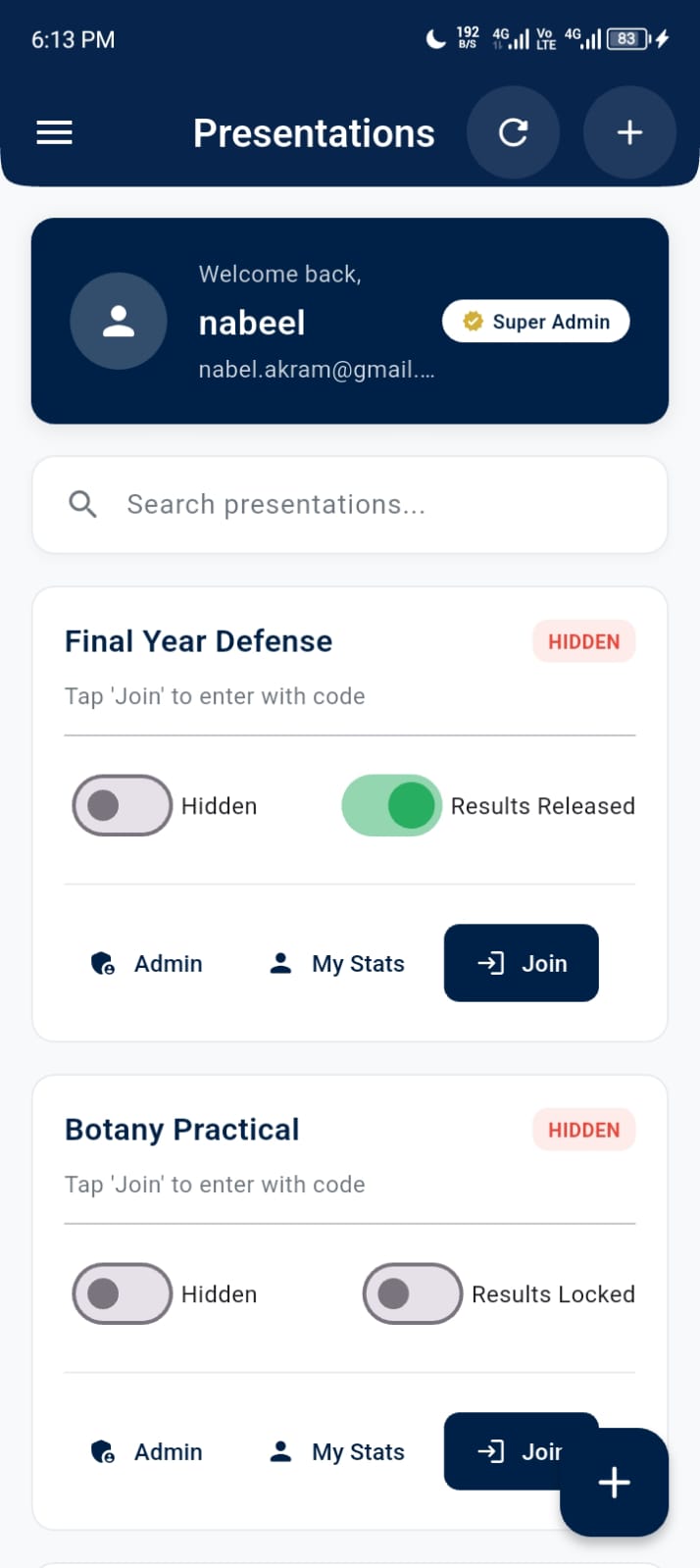Toggle the Results Locked switch for Botany Practical

(x=413, y=1293)
